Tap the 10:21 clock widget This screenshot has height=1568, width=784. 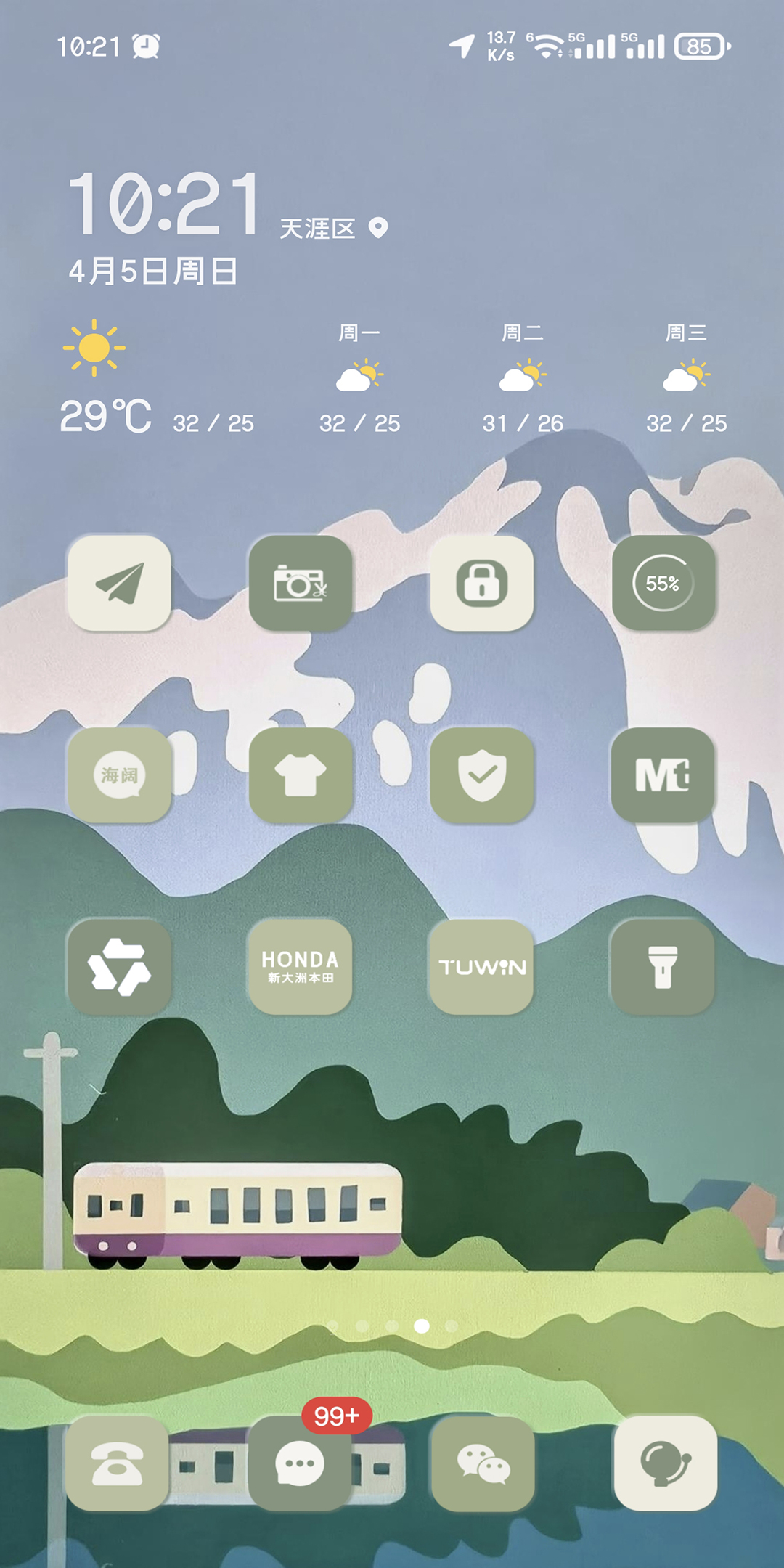click(164, 205)
